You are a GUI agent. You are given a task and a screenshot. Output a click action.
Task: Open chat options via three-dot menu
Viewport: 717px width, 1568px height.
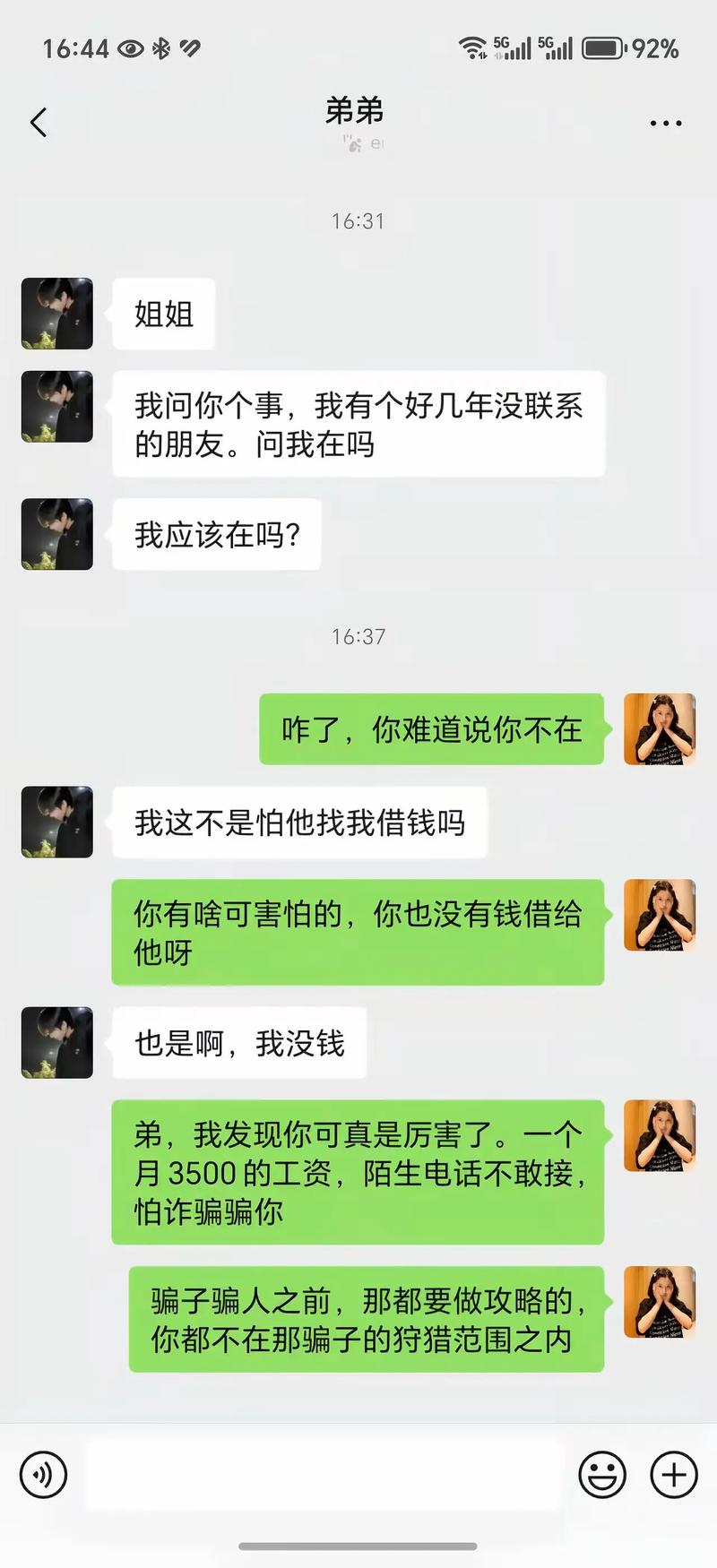(x=664, y=121)
